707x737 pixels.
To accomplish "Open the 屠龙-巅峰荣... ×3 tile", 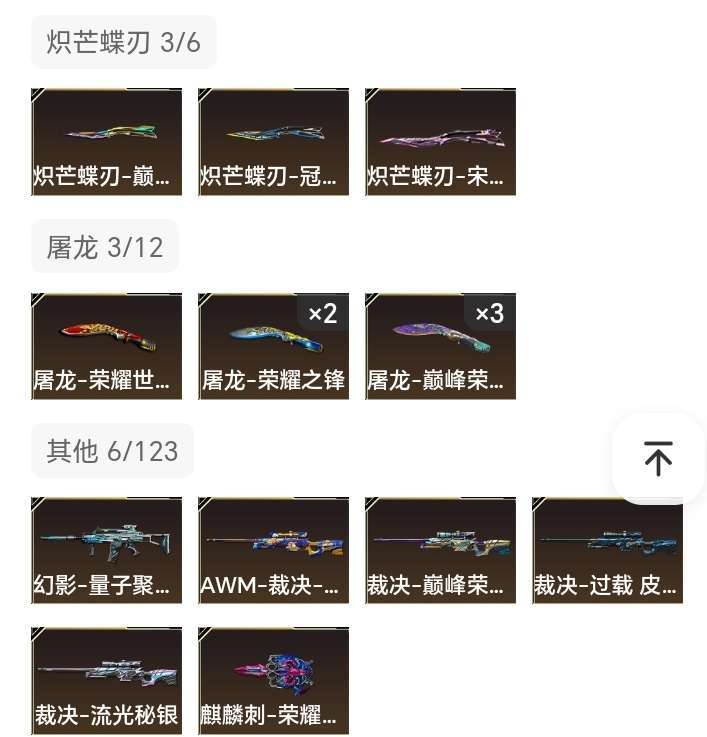I will click(440, 346).
